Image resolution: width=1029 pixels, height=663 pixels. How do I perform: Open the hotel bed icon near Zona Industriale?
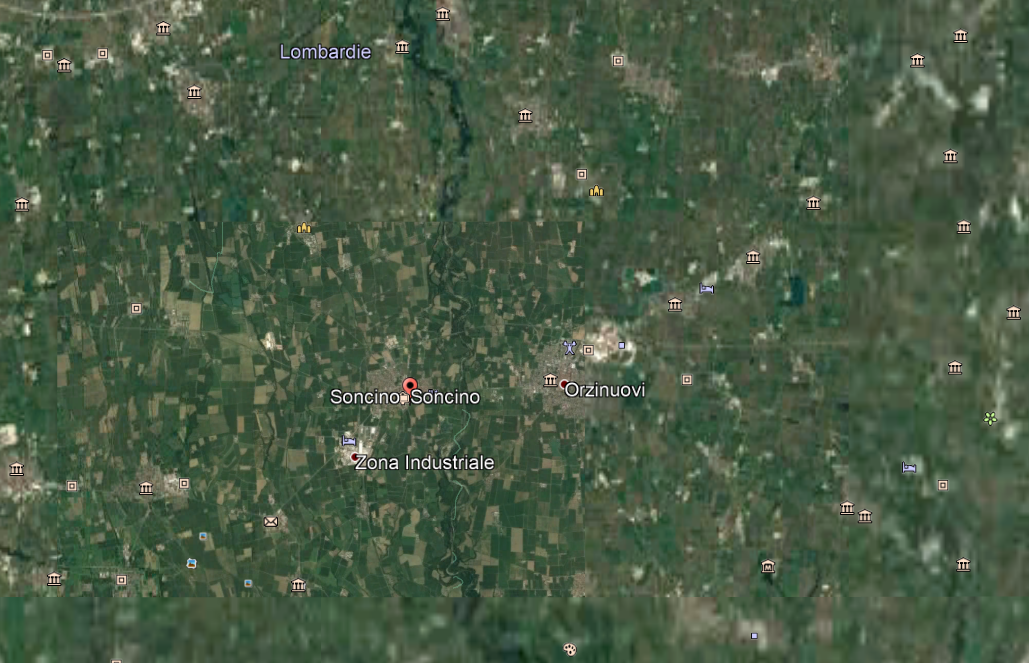click(x=349, y=441)
